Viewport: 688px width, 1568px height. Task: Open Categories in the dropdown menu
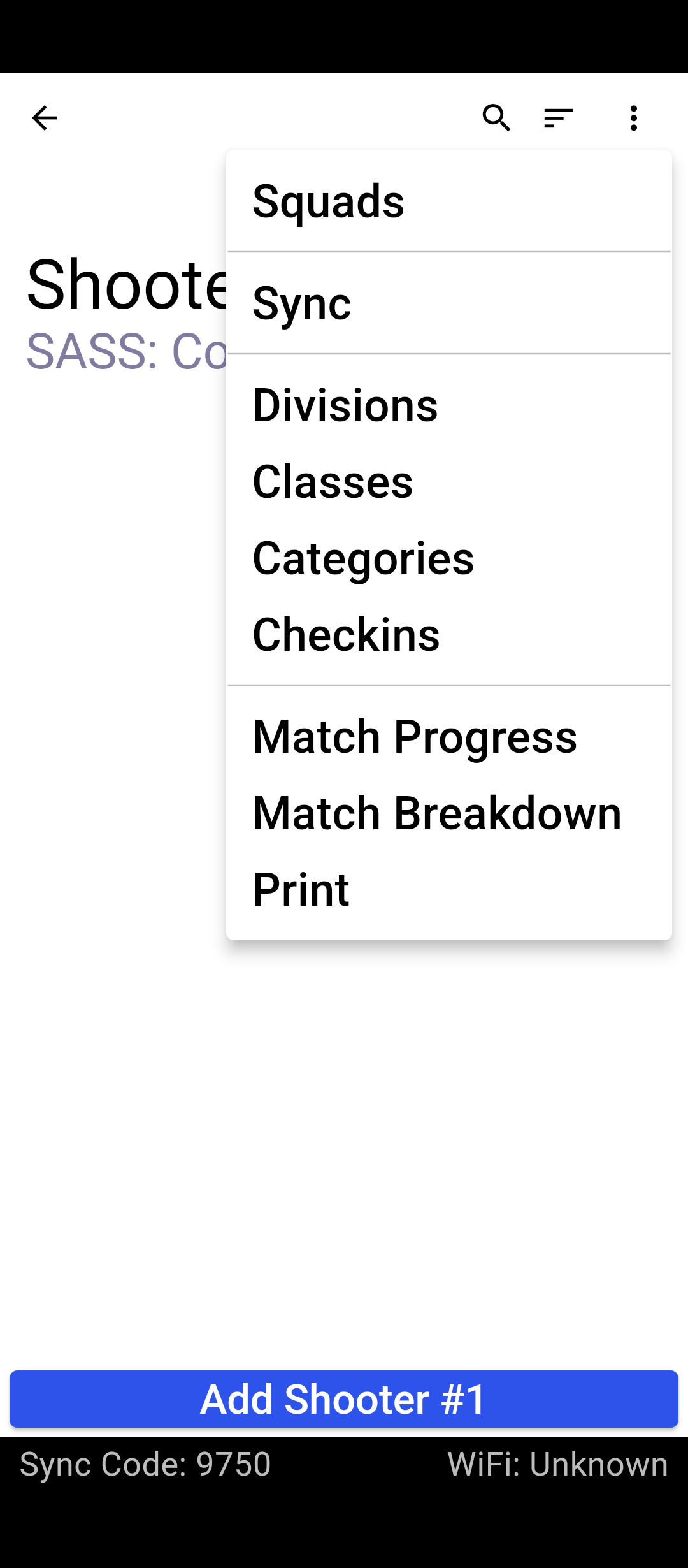point(448,558)
